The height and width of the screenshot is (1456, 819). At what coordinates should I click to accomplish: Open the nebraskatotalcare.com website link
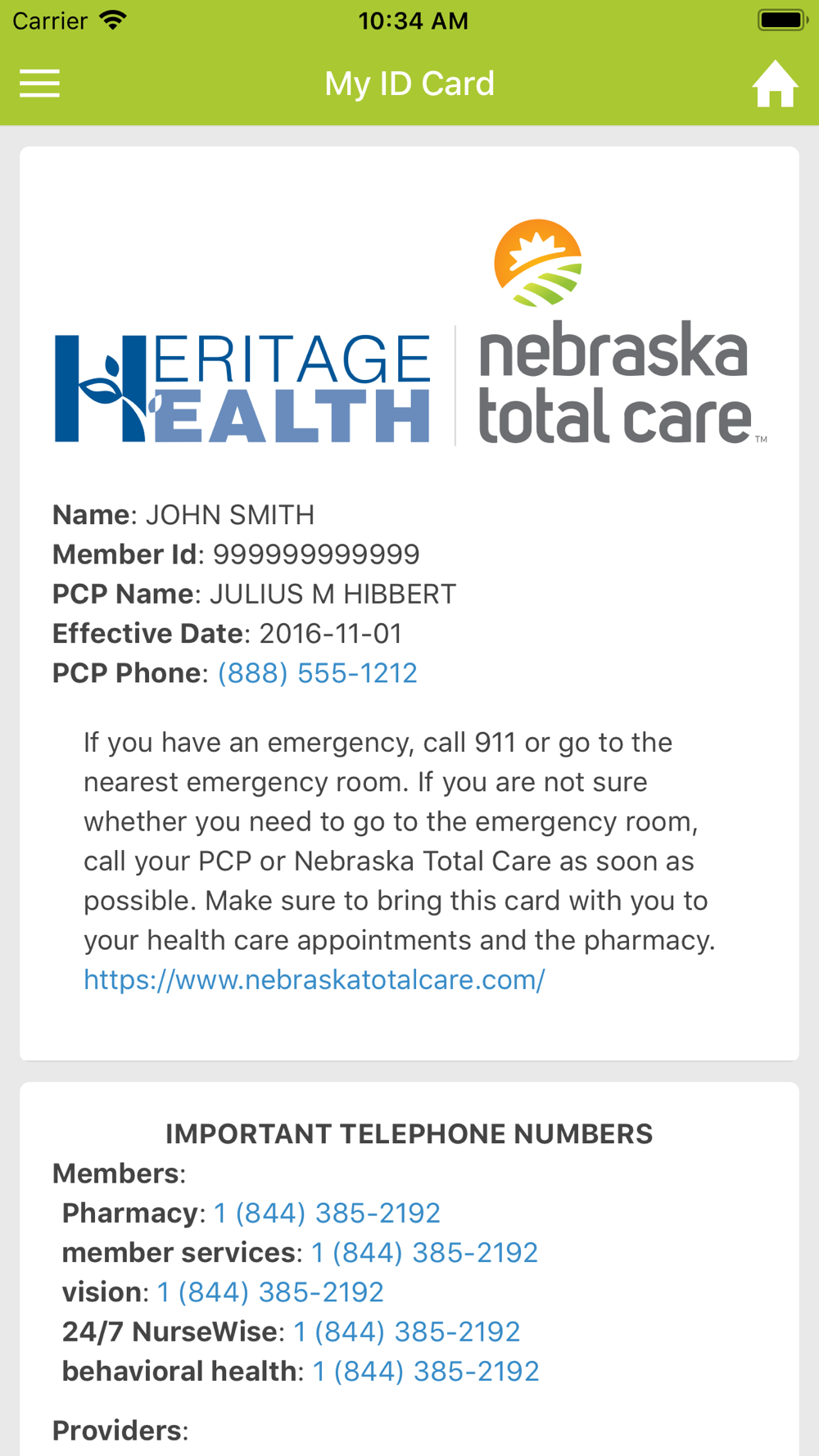(314, 979)
